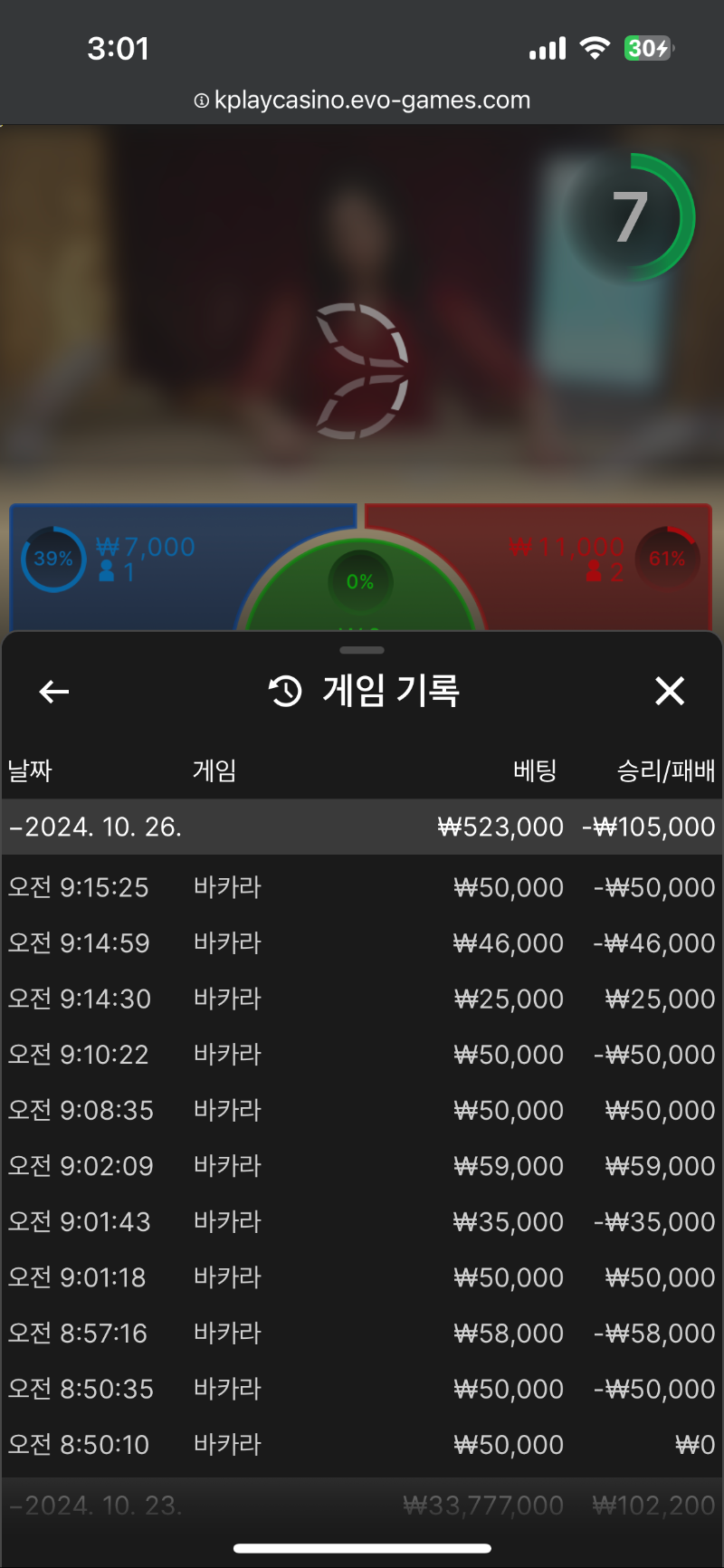
Task: Collapse the 2024. 10. 26. date group
Action: [x=362, y=827]
